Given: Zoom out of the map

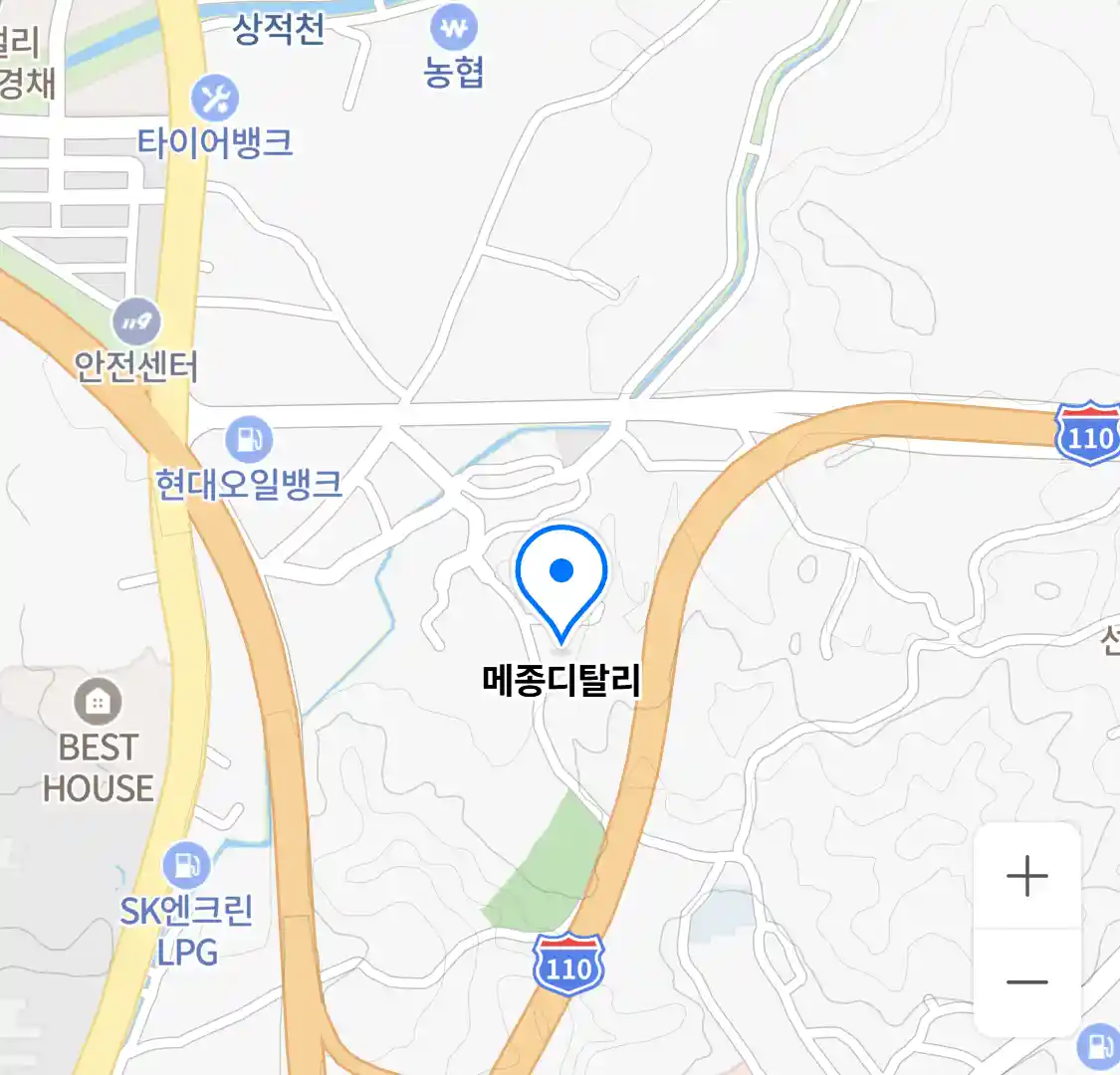Looking at the screenshot, I should click(1026, 982).
